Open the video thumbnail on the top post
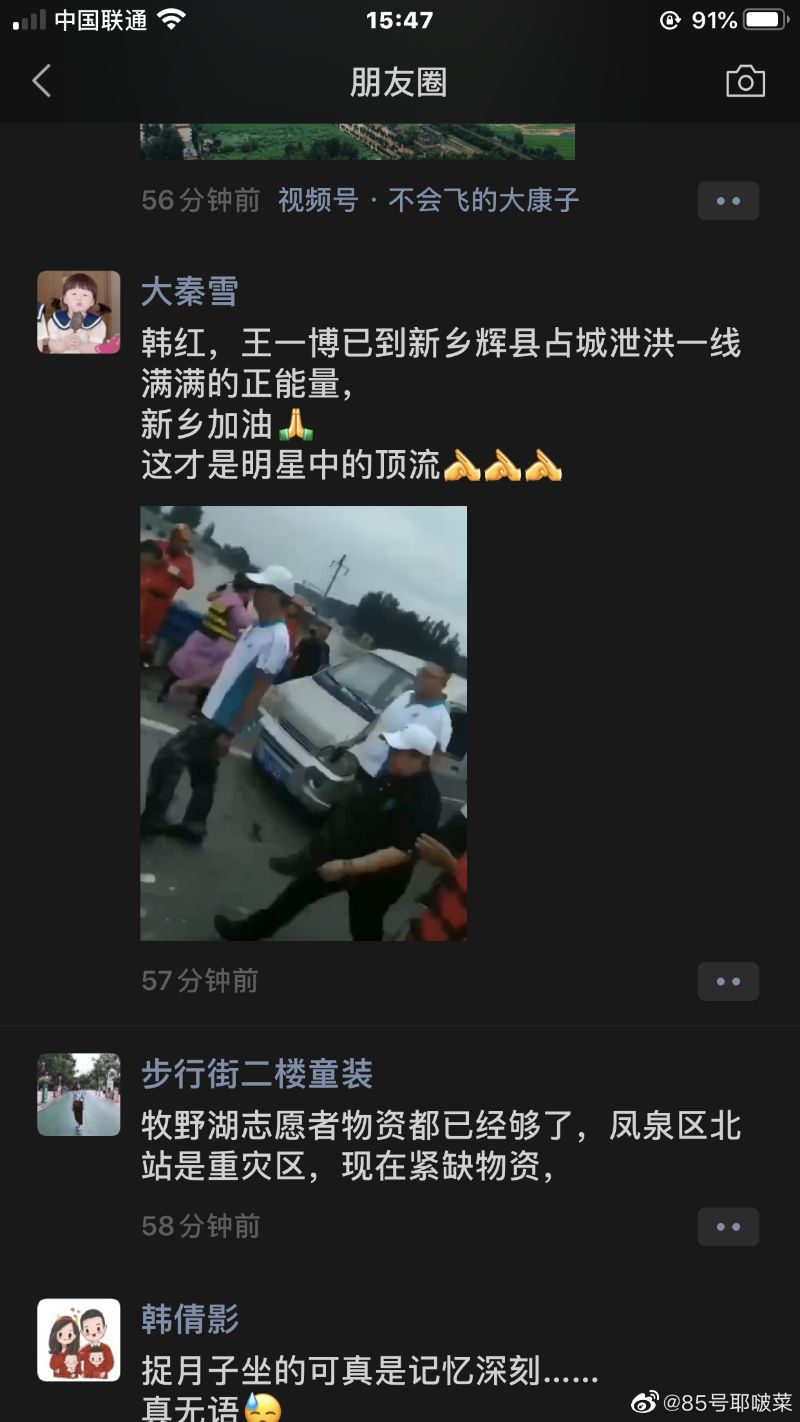This screenshot has height=1422, width=800. point(357,141)
